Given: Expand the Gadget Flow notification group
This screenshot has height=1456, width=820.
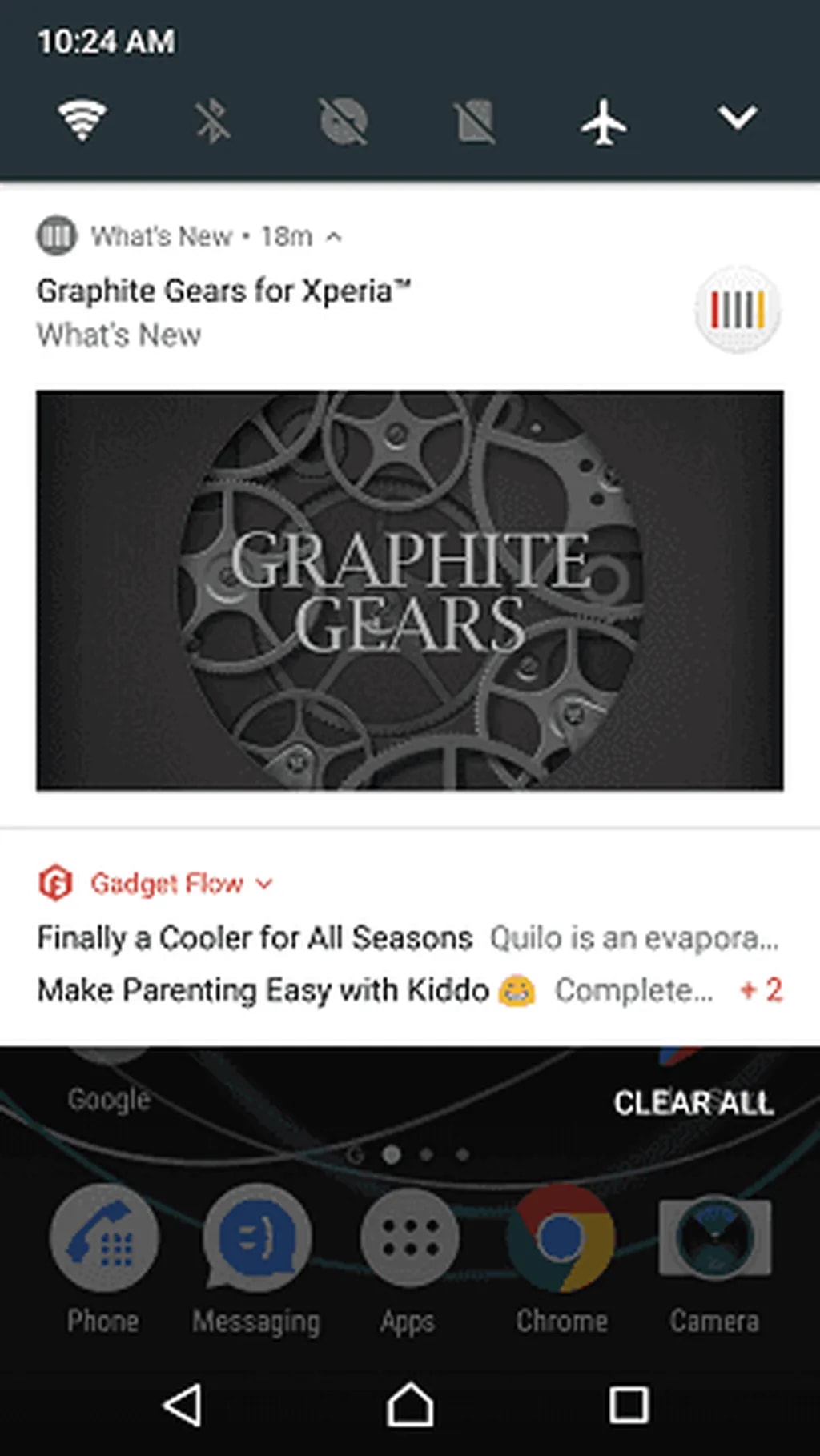Looking at the screenshot, I should tap(264, 884).
